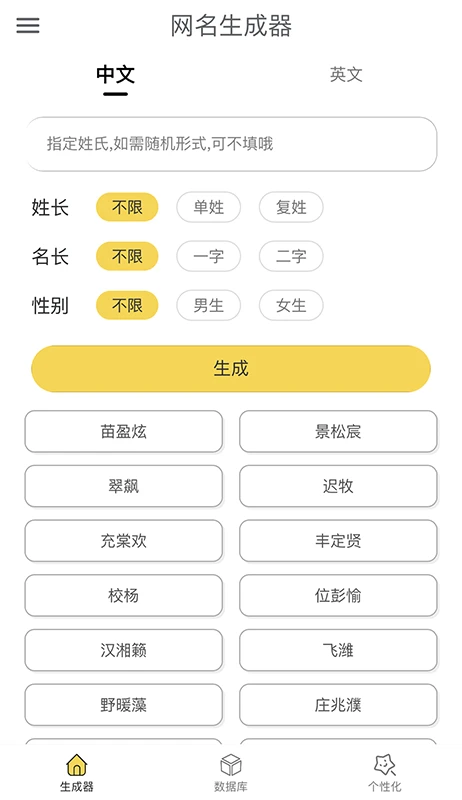Select the generated name 苗盈炫
The height and width of the screenshot is (800, 462).
124,432
